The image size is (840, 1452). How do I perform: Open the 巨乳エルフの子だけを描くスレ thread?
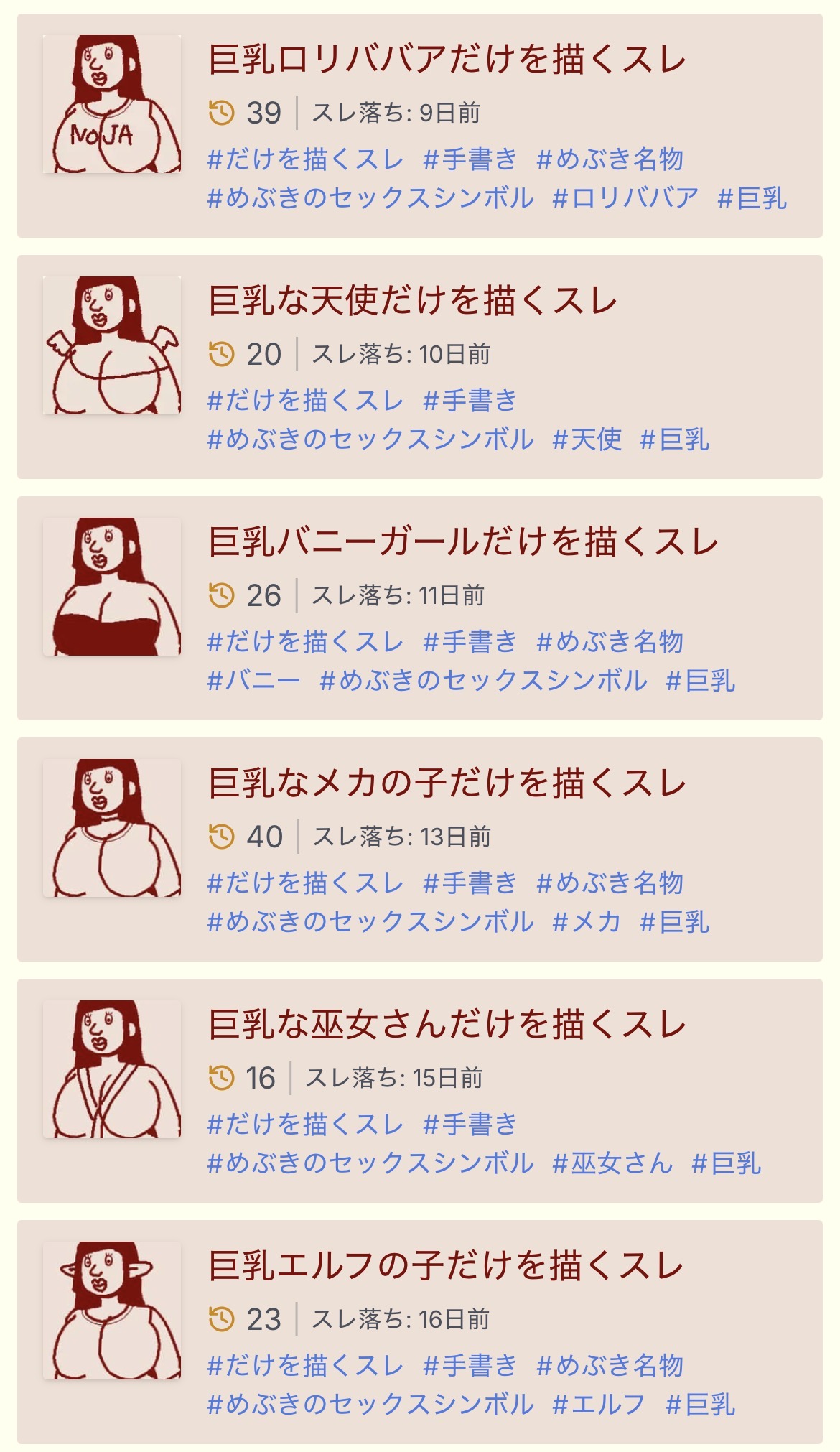[x=445, y=1265]
